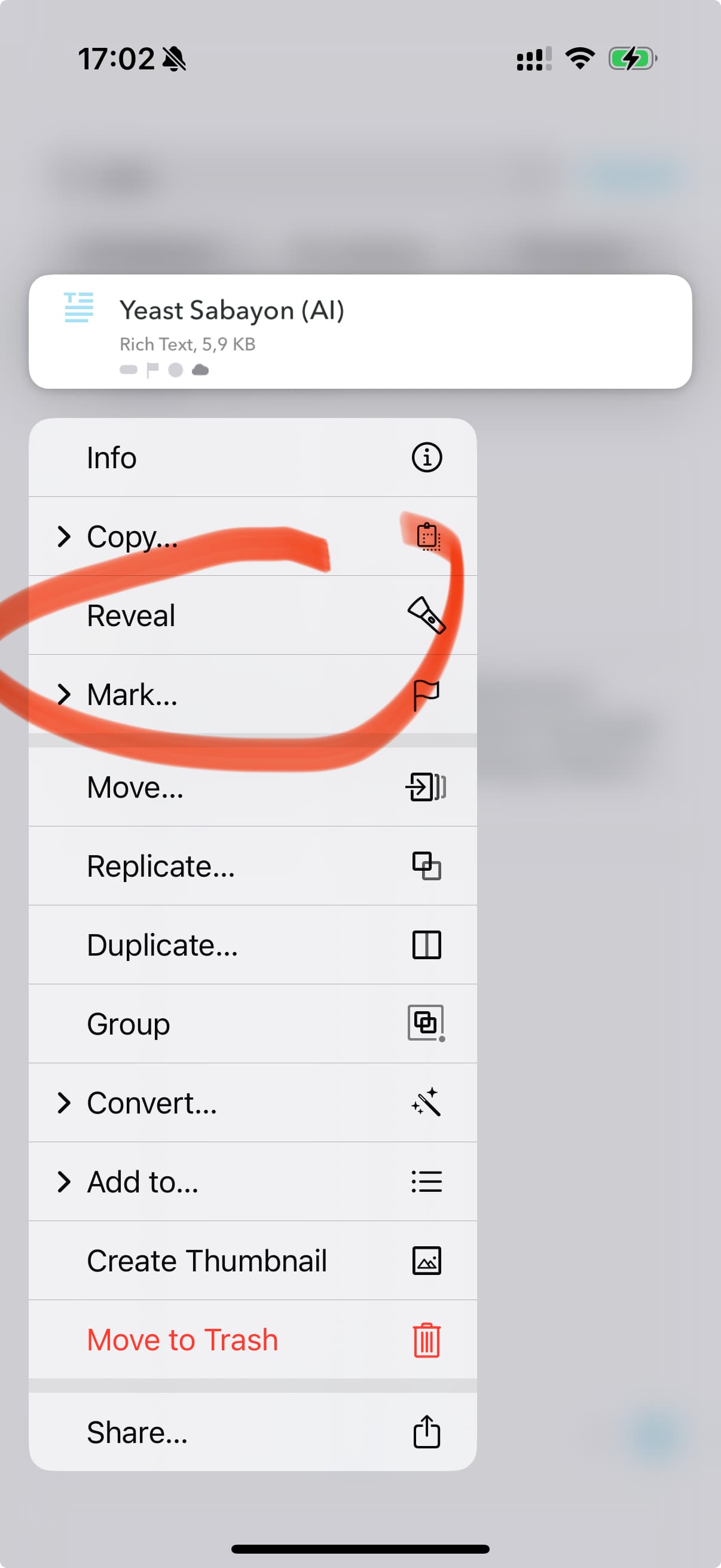Select Replicate… option

click(x=252, y=866)
